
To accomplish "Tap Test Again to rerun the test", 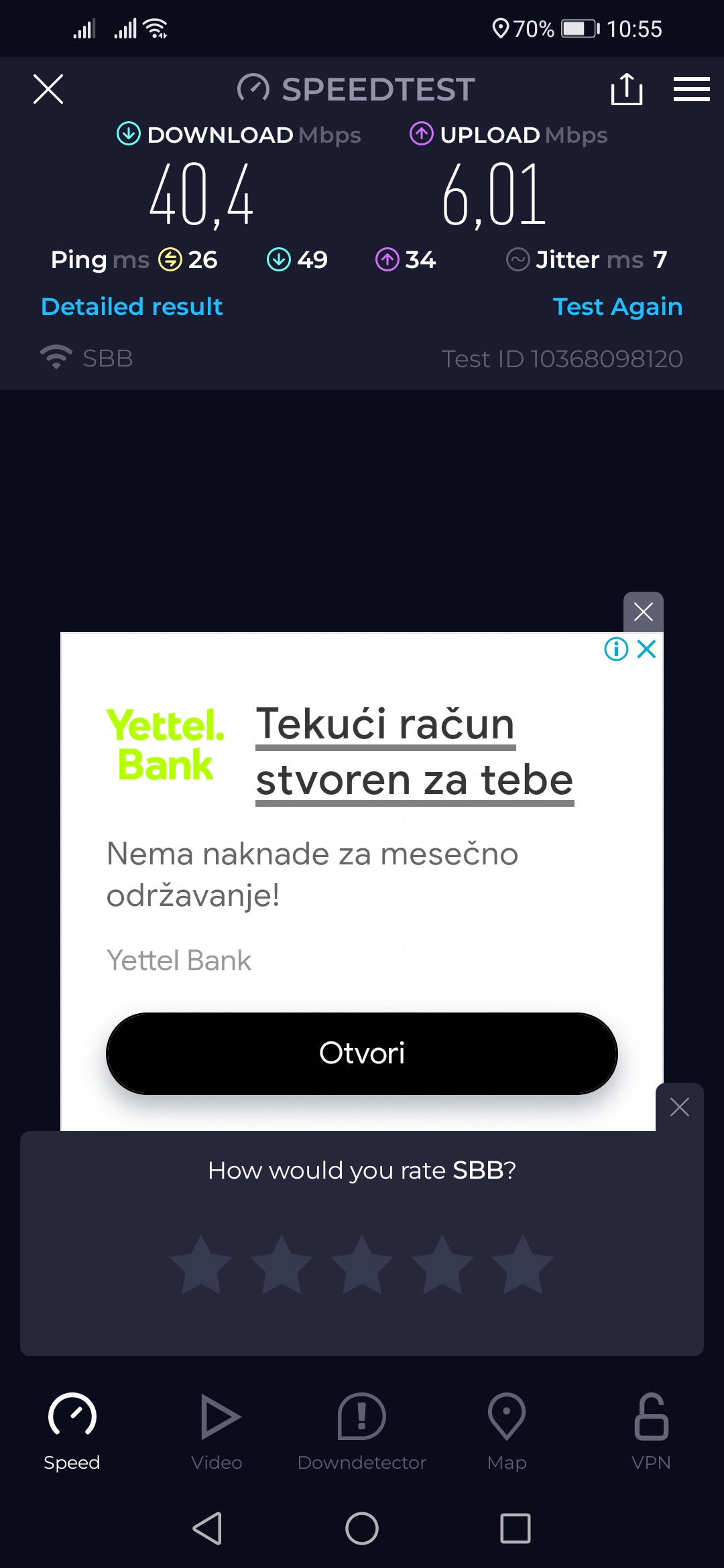I will click(617, 306).
